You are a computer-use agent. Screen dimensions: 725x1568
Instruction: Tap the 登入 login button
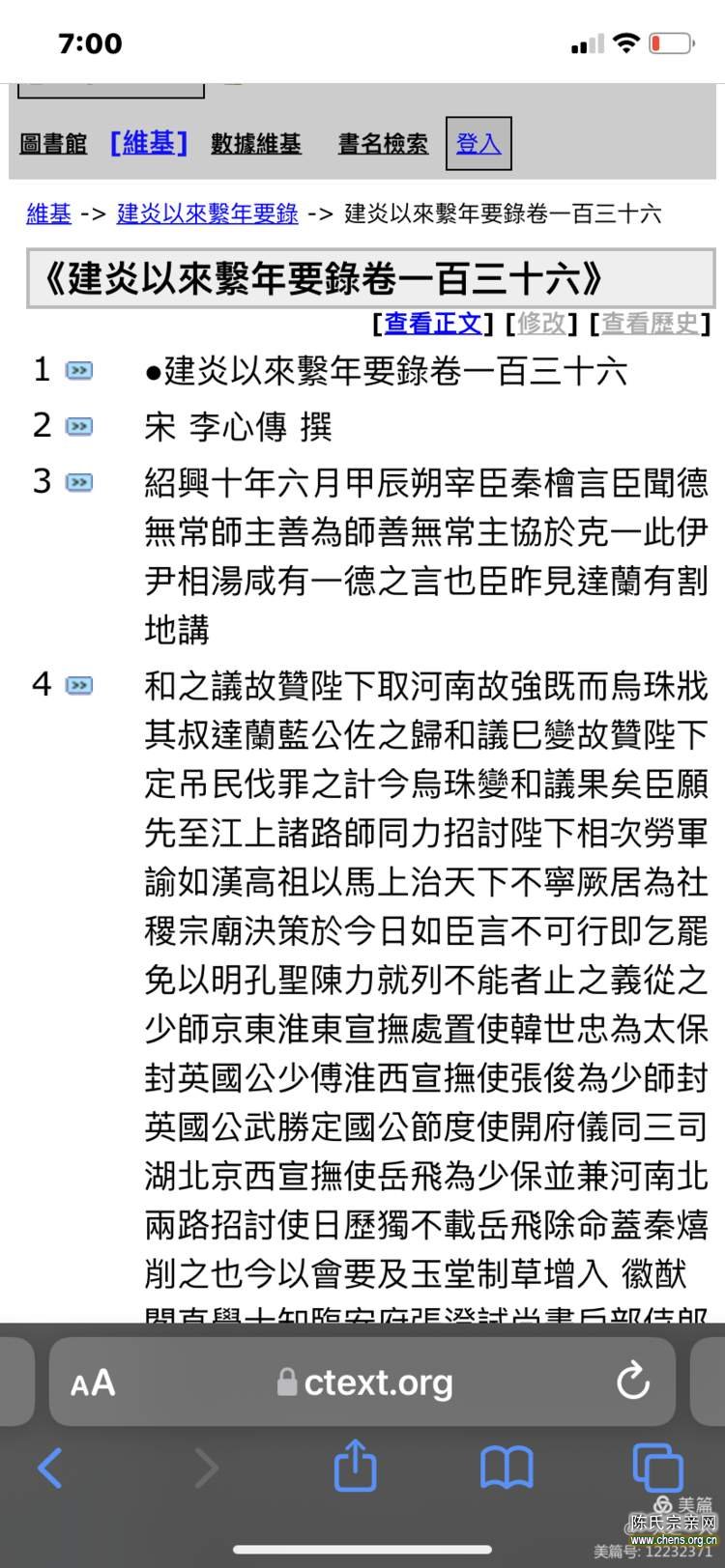click(x=478, y=143)
